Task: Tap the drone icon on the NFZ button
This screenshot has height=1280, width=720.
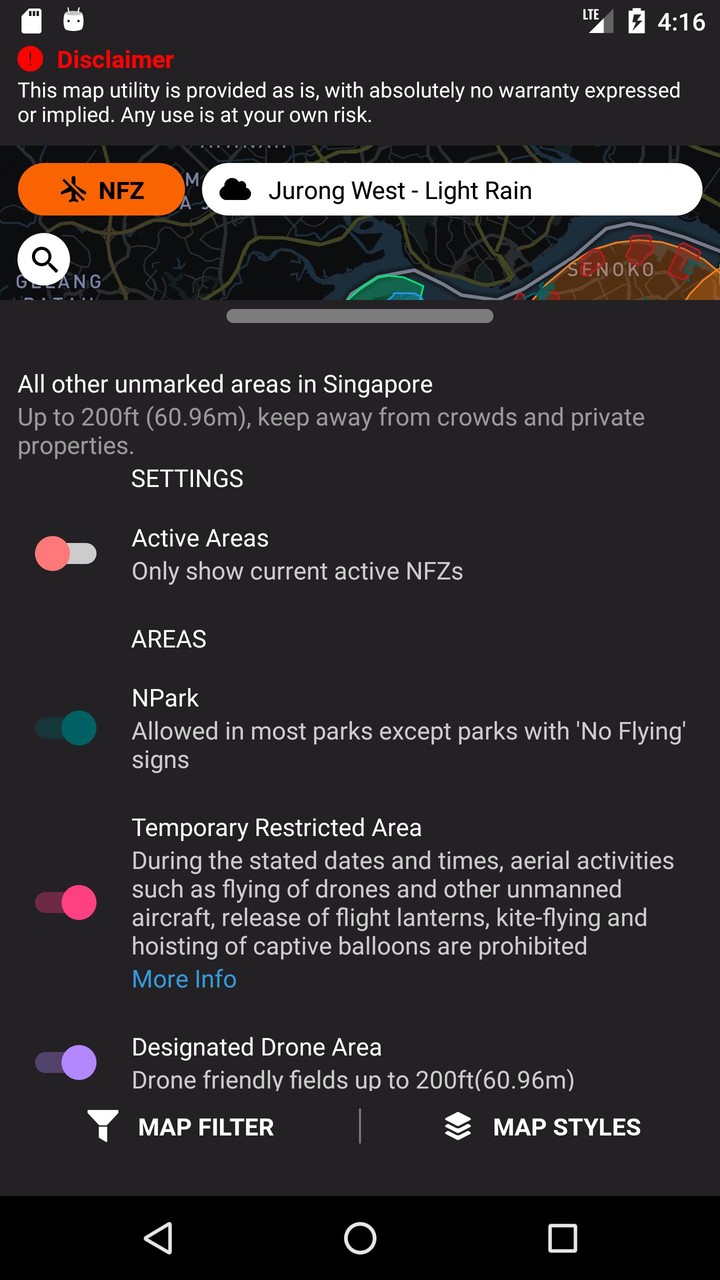Action: coord(72,189)
